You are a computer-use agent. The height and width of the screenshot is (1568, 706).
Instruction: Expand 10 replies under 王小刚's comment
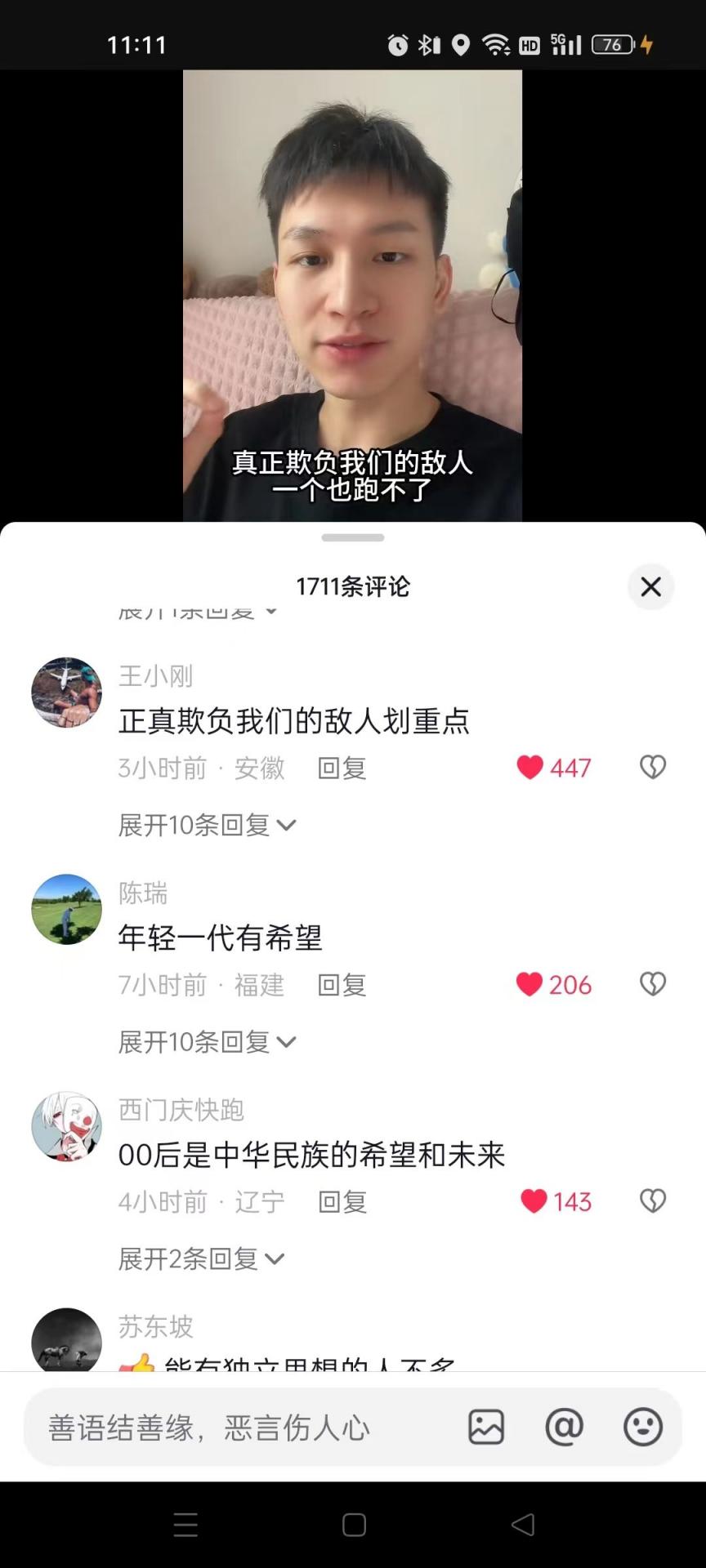click(207, 826)
